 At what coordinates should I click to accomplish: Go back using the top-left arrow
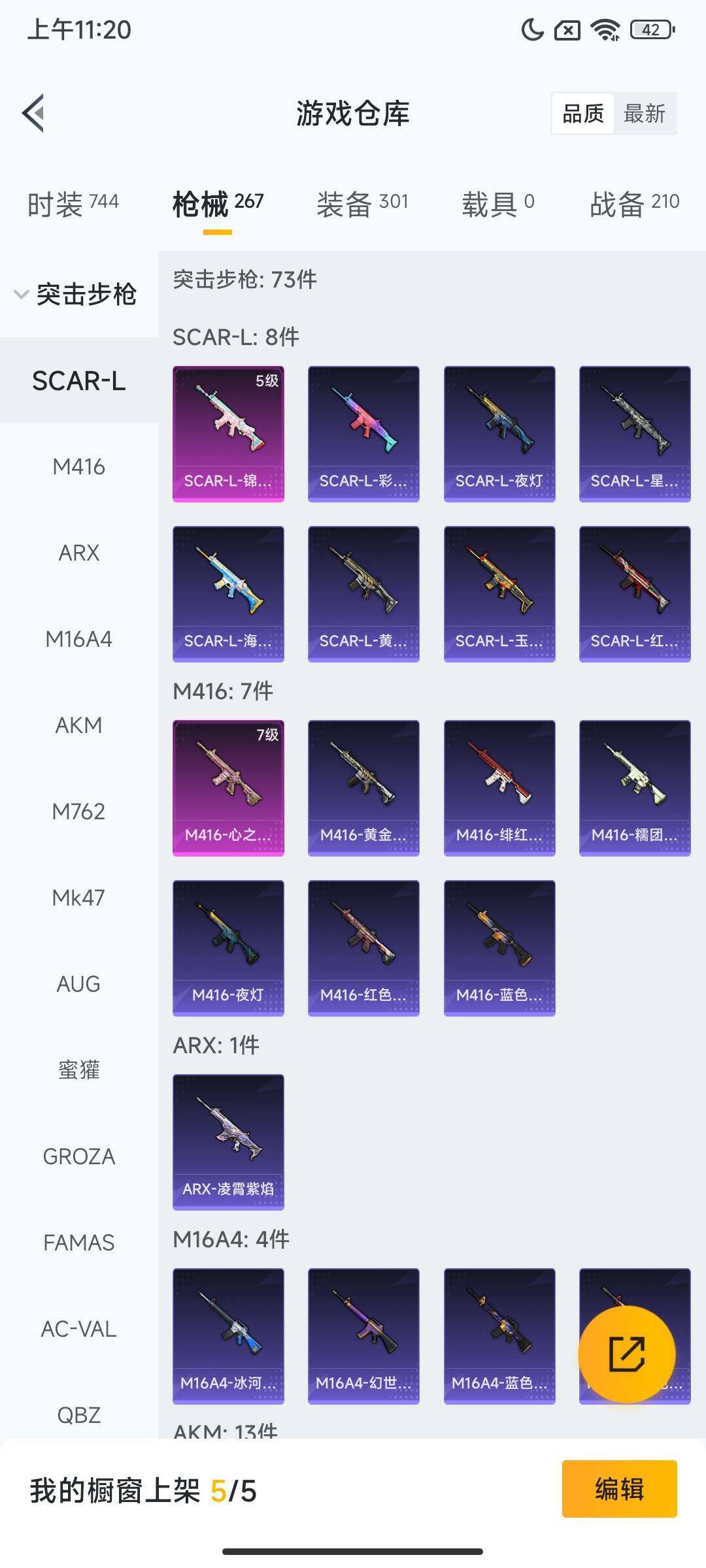tap(34, 113)
